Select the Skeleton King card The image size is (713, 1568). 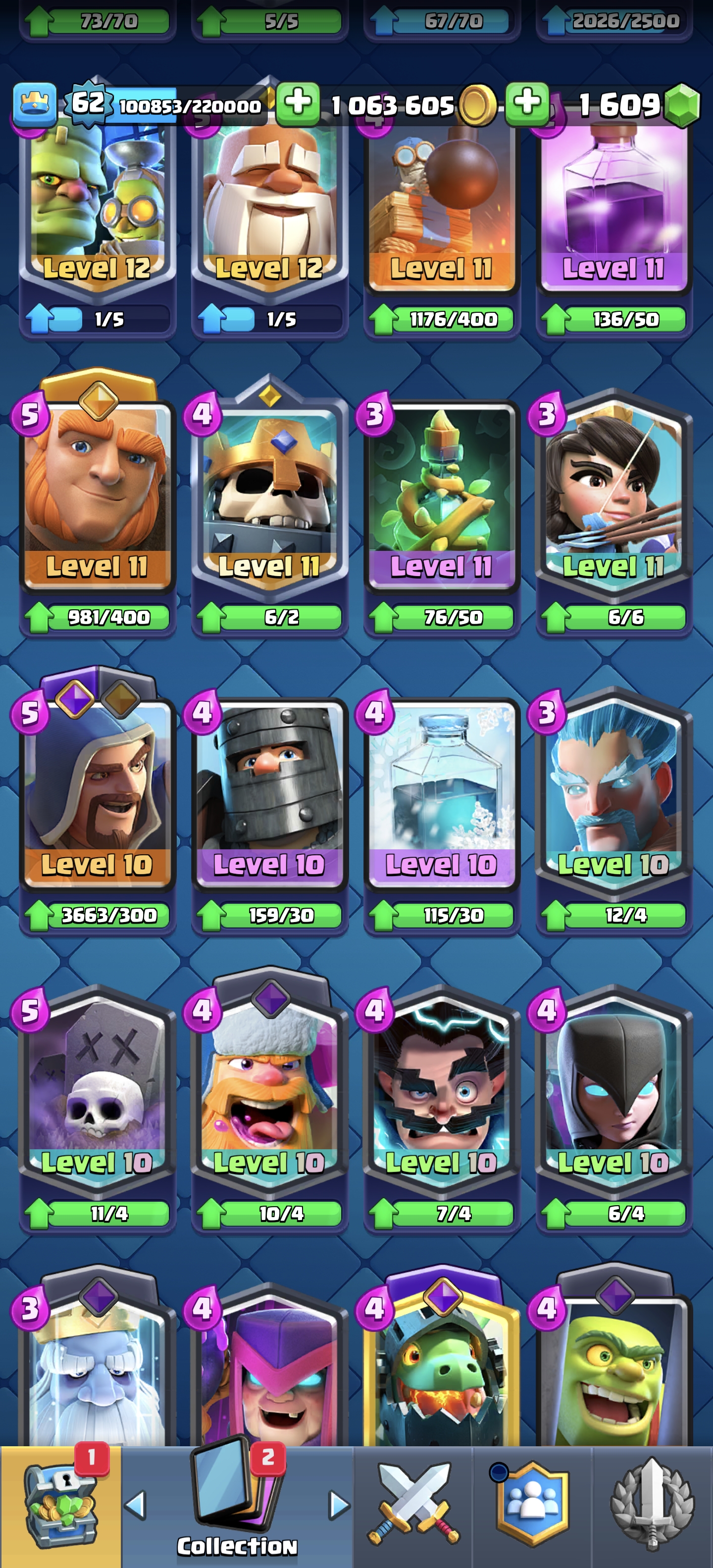[269, 493]
